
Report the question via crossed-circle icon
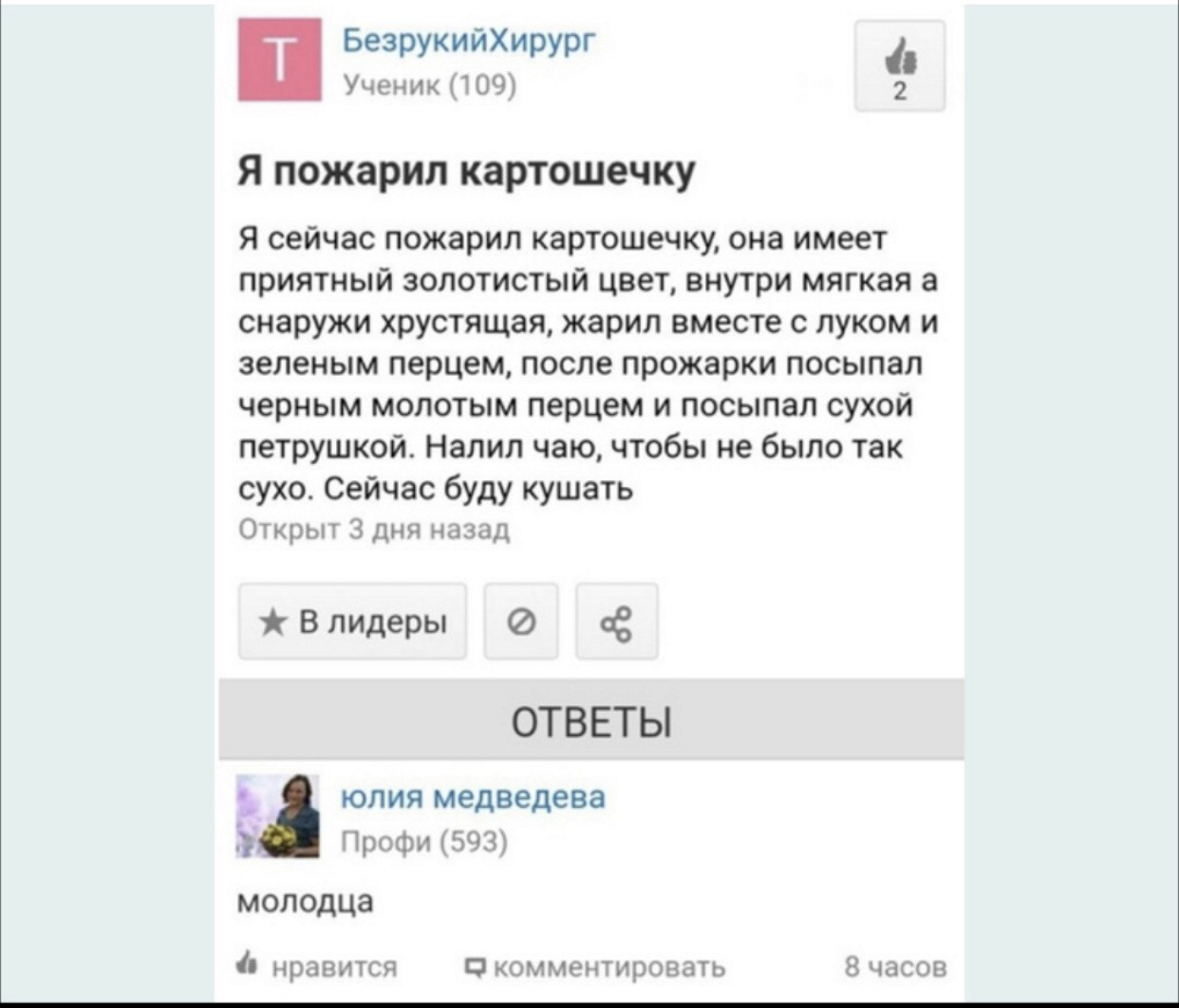click(521, 622)
